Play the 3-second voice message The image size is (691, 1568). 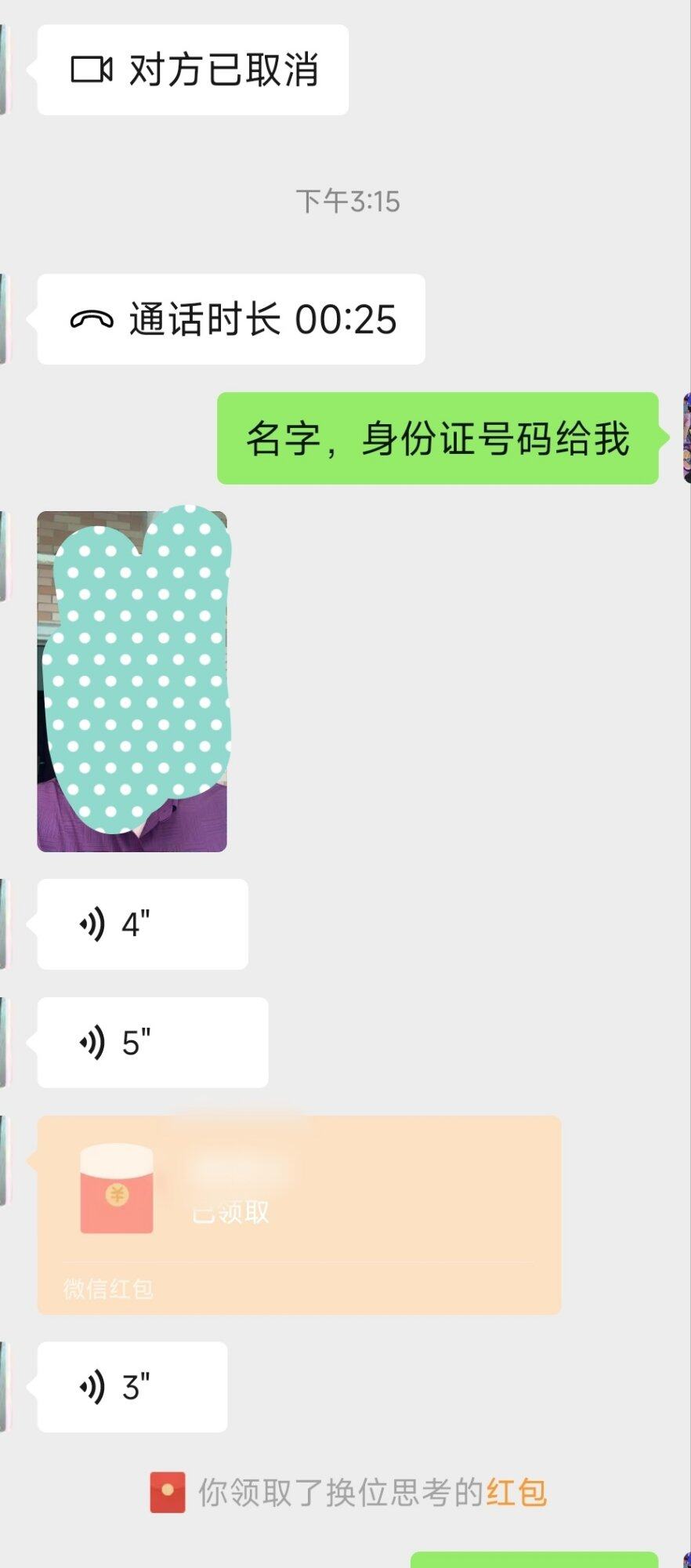click(132, 1387)
